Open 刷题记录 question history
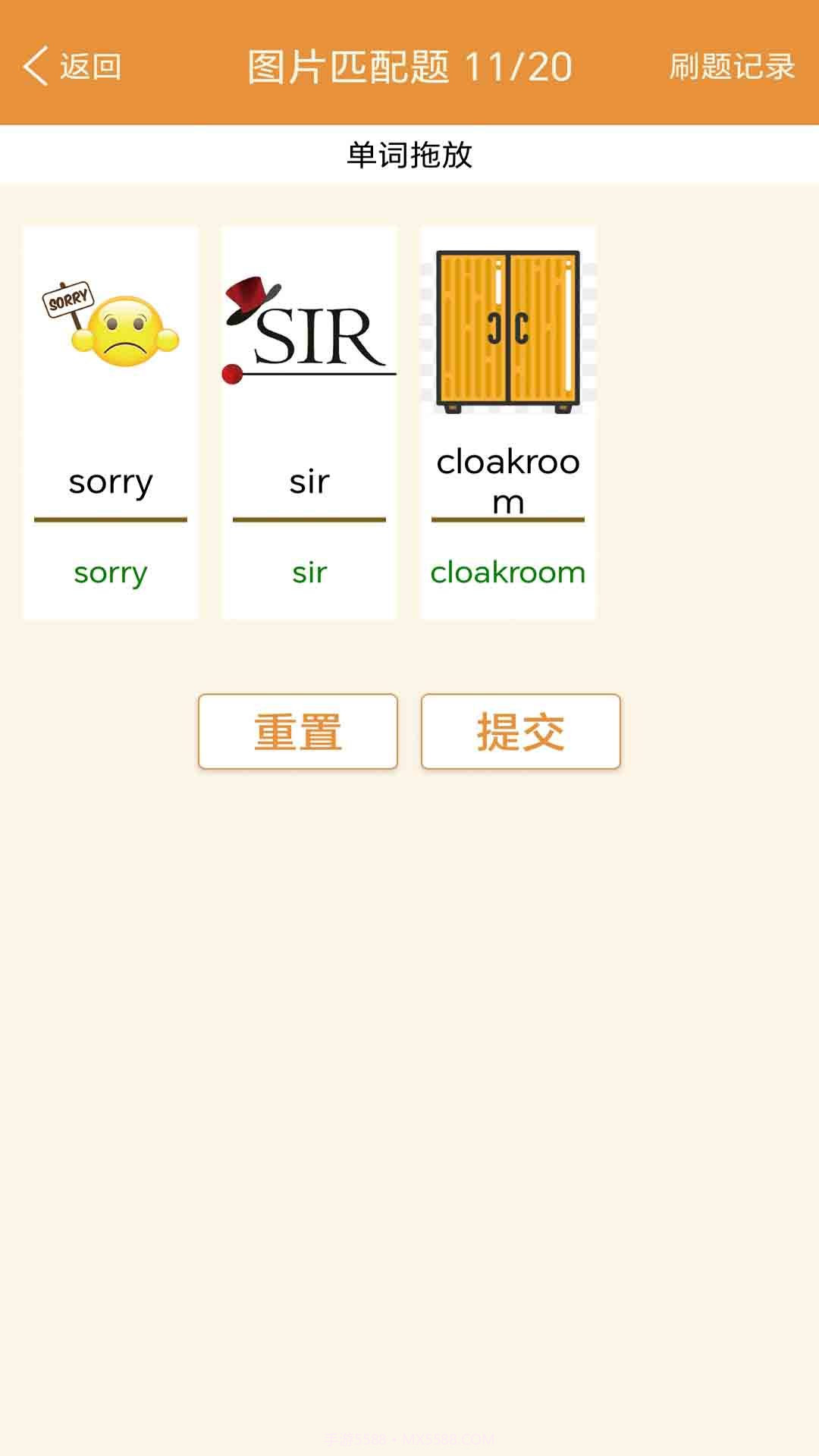Screen dimensions: 819x1456 (730, 67)
